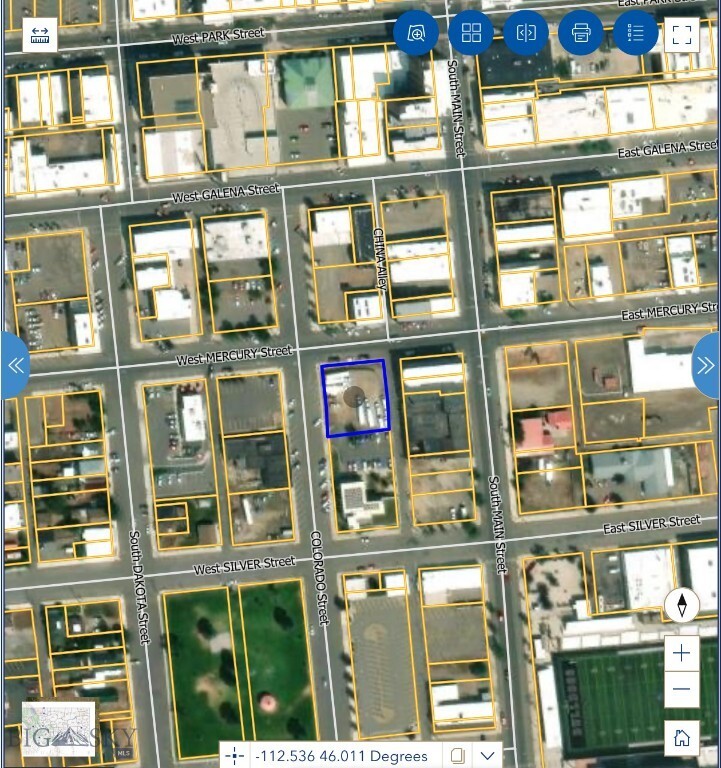721x768 pixels.
Task: Expand the left side panel
Action: click(14, 365)
